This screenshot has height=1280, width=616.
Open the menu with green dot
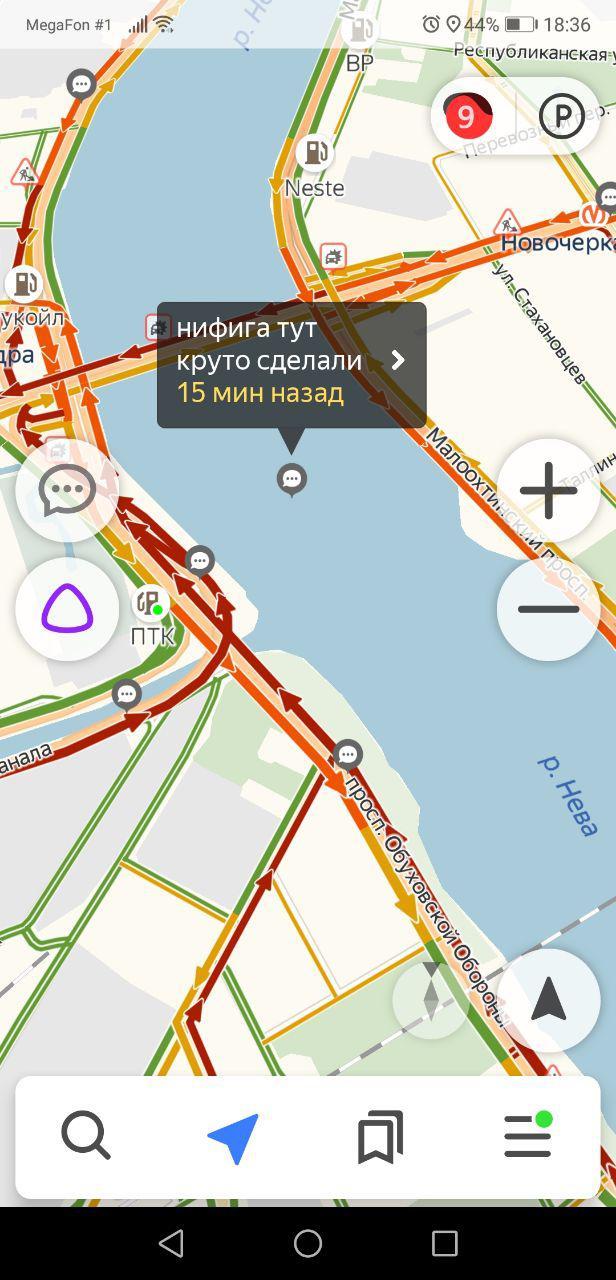pos(528,1137)
